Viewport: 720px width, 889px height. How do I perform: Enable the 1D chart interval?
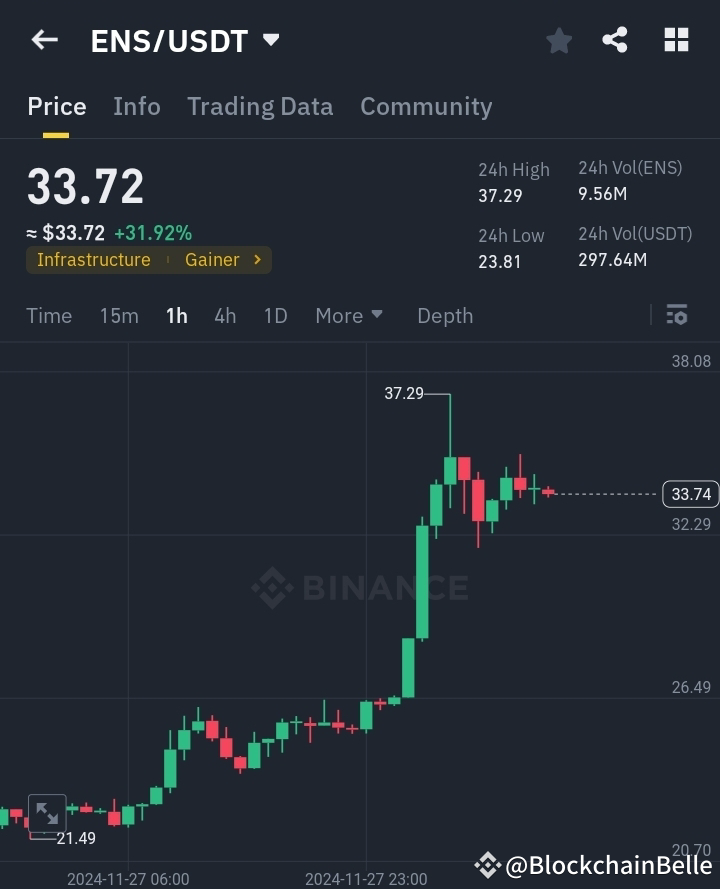tap(275, 315)
